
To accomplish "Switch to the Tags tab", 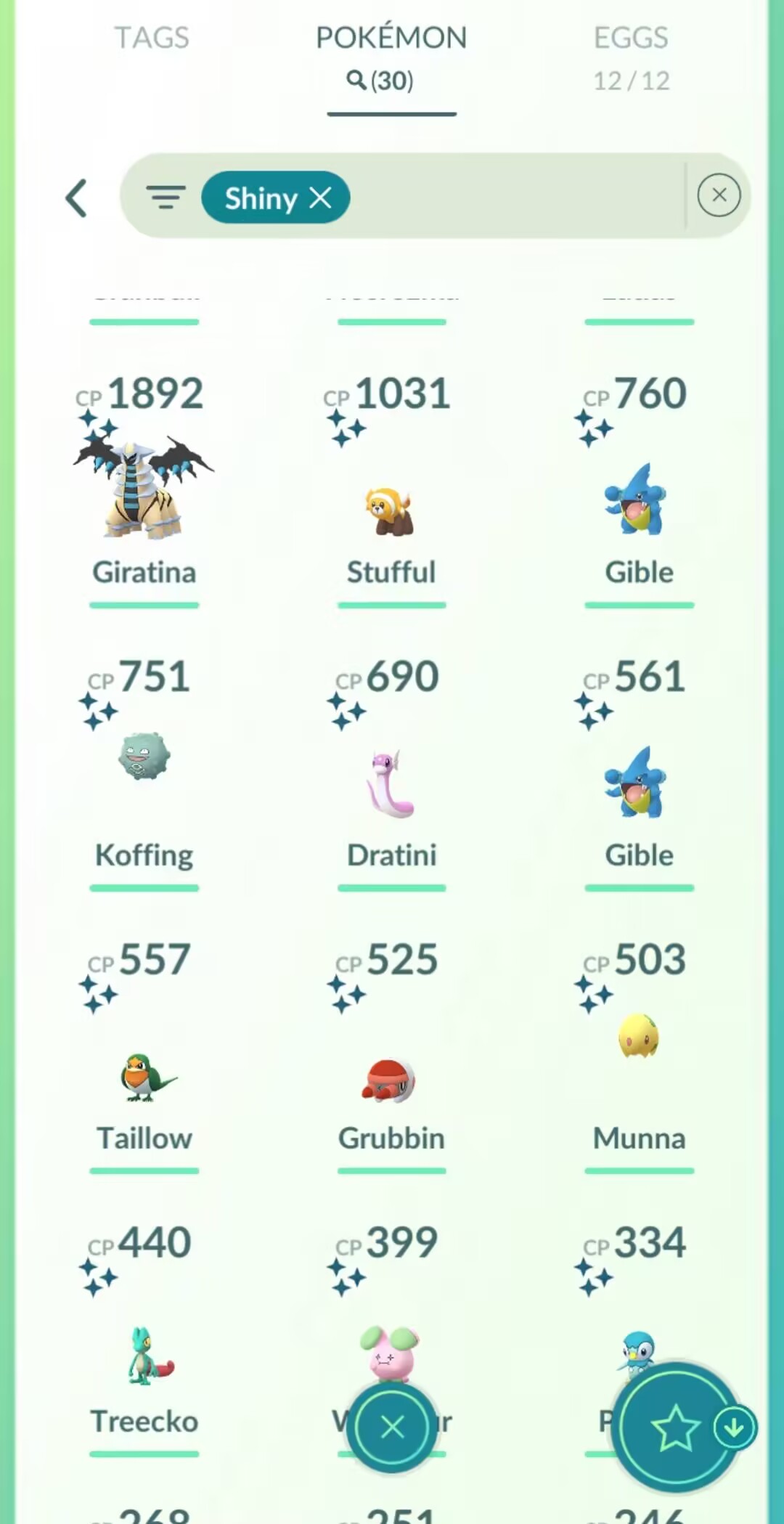I will (x=152, y=38).
